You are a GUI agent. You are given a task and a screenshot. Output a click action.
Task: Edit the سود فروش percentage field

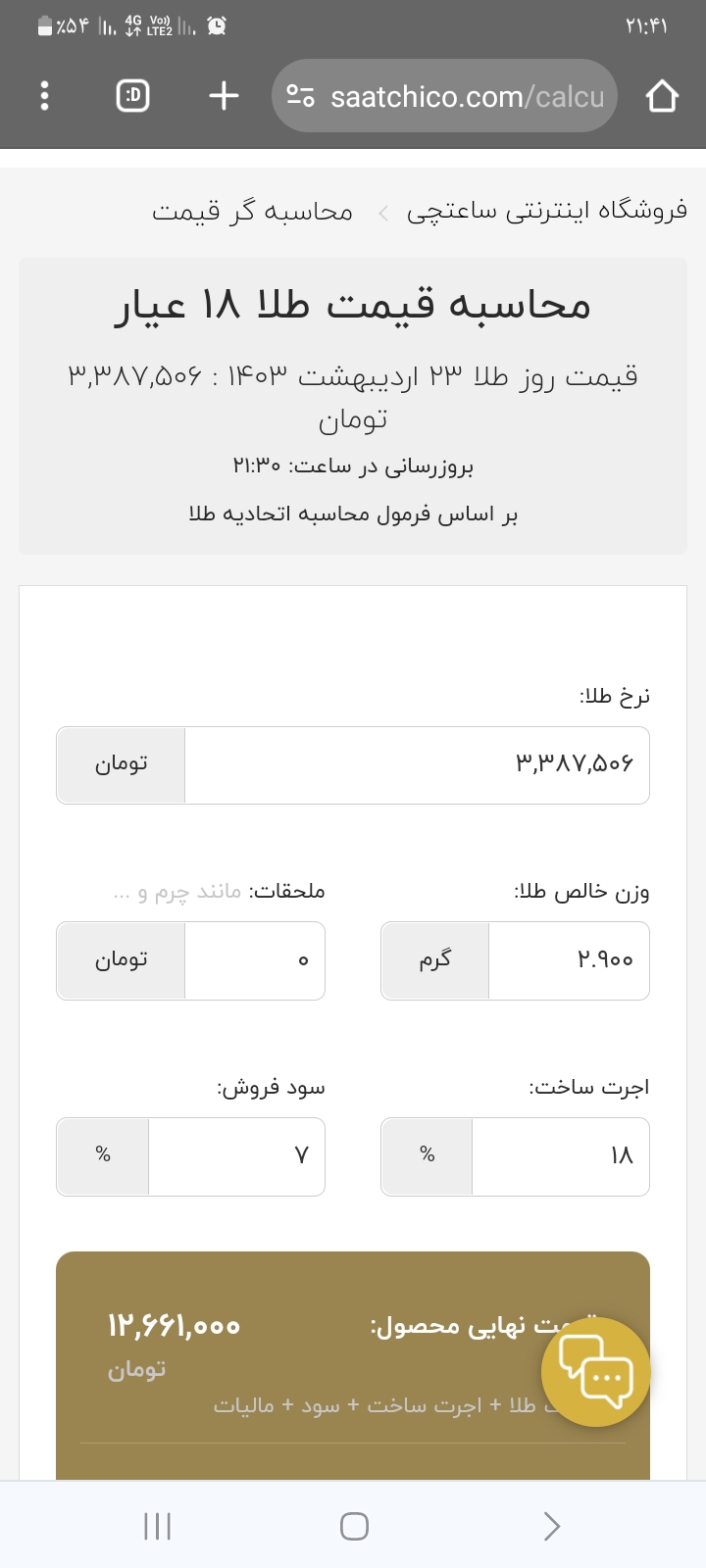[236, 1156]
